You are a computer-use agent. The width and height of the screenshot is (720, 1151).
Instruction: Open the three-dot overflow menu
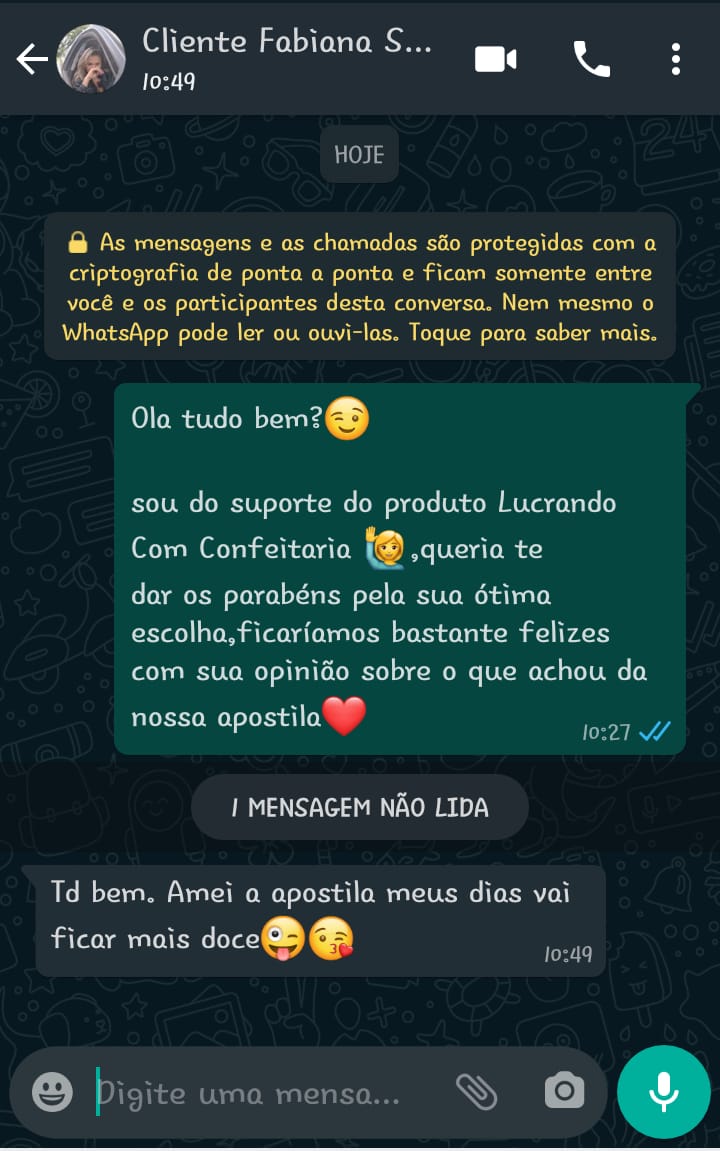(674, 58)
